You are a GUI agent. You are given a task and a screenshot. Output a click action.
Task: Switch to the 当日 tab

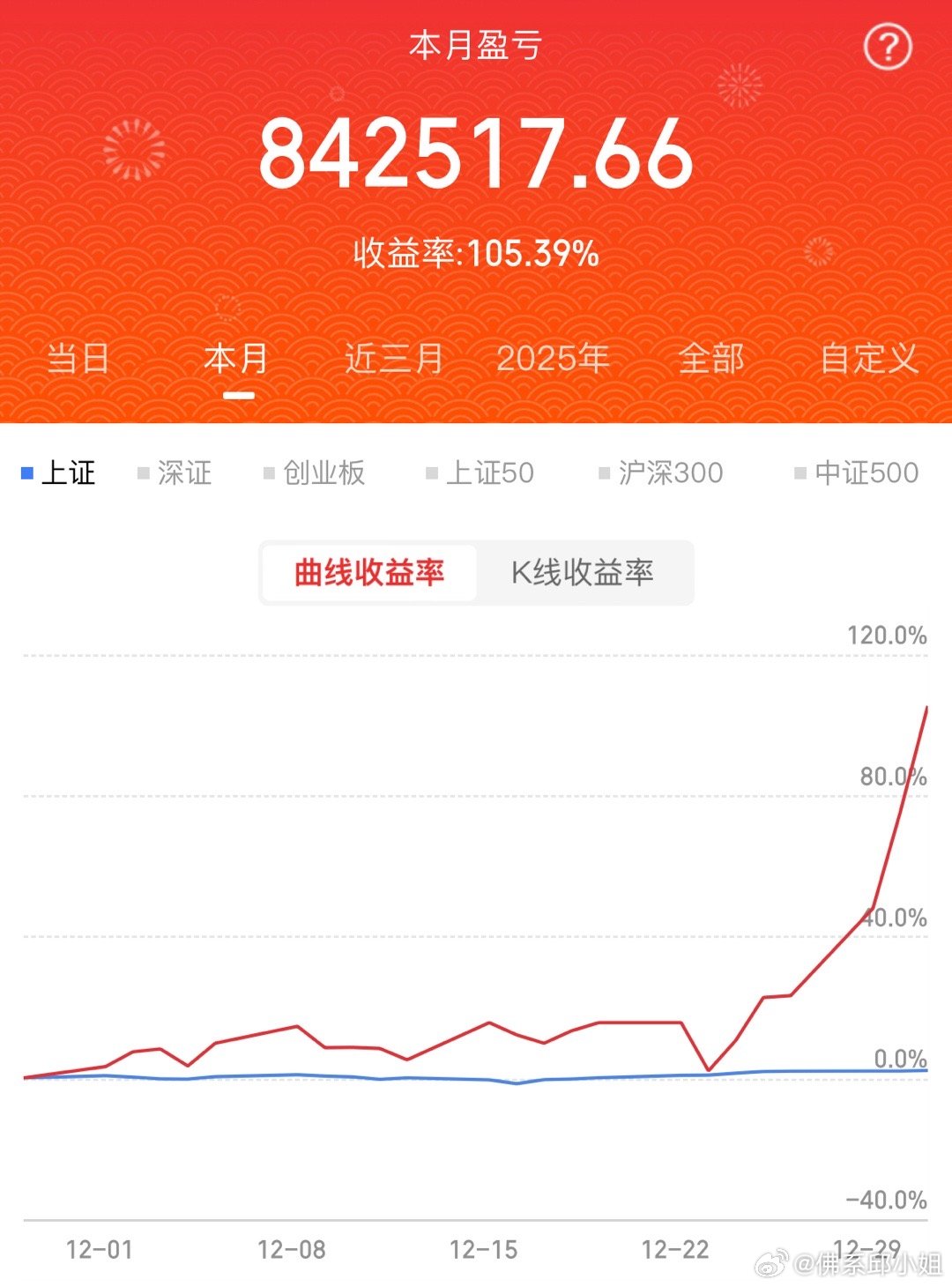(x=79, y=360)
